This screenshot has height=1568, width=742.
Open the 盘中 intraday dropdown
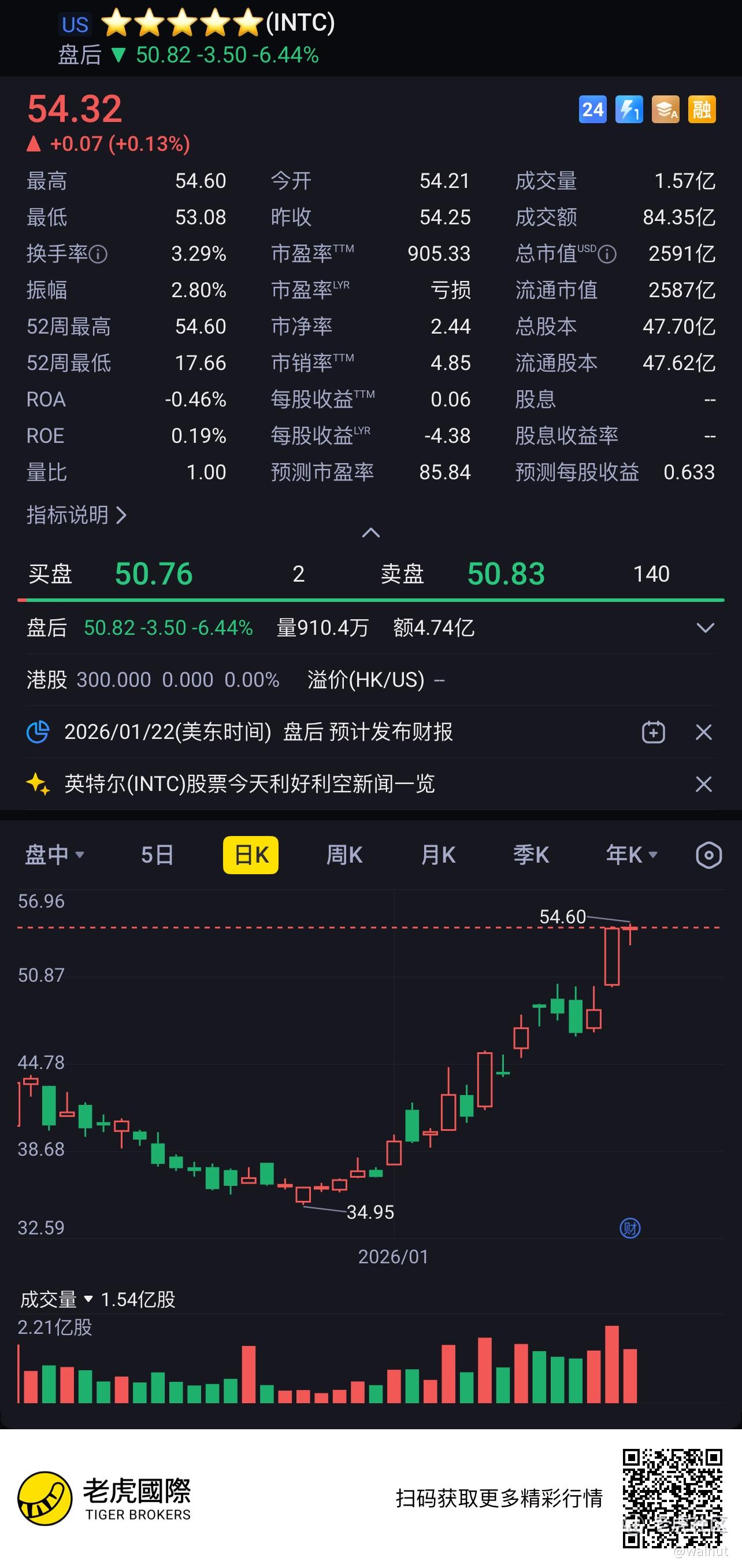coord(54,855)
